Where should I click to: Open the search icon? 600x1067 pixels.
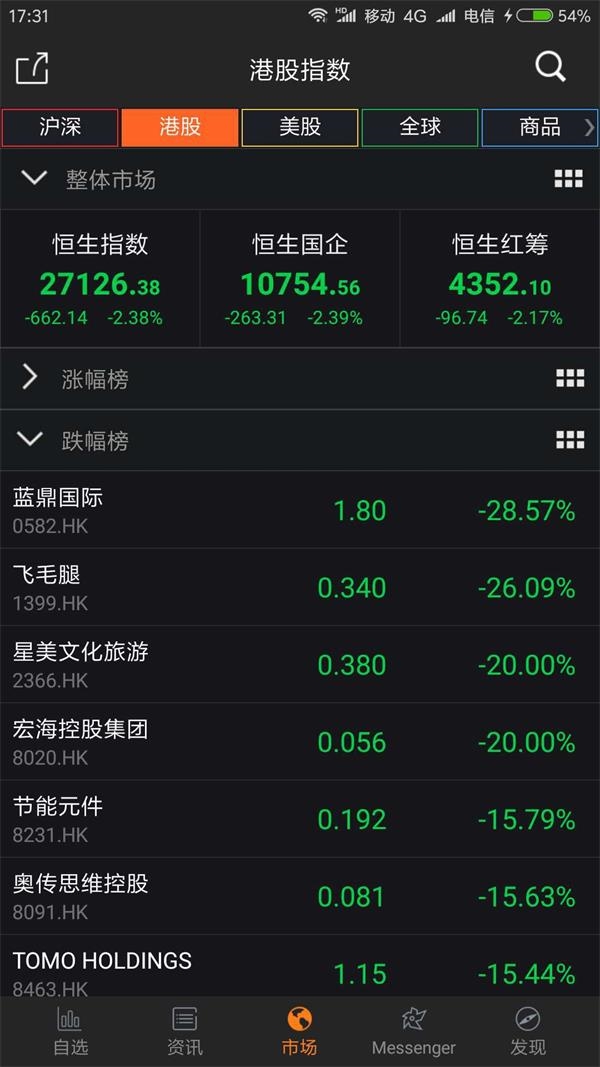[x=550, y=68]
